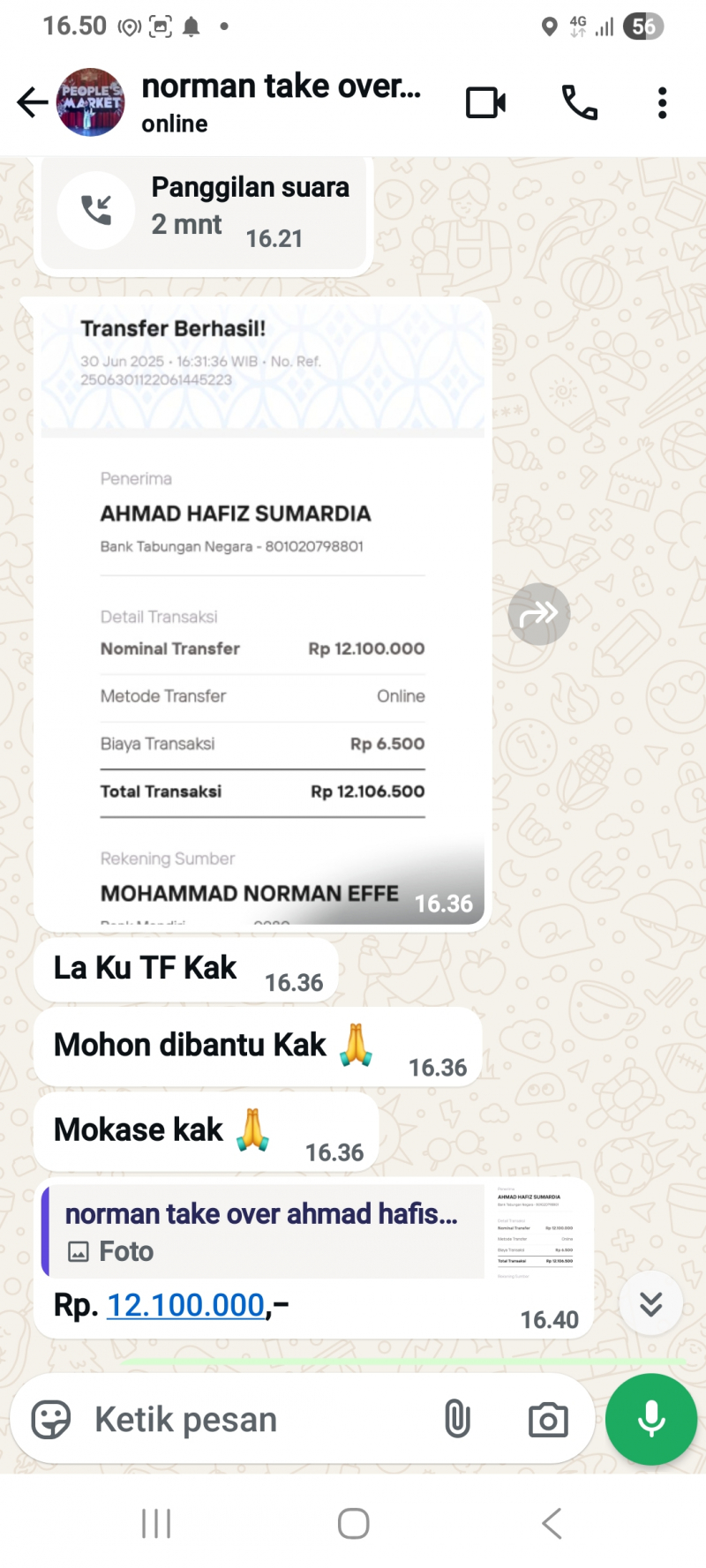Focus the Ketik pesan message field

tap(256, 1420)
